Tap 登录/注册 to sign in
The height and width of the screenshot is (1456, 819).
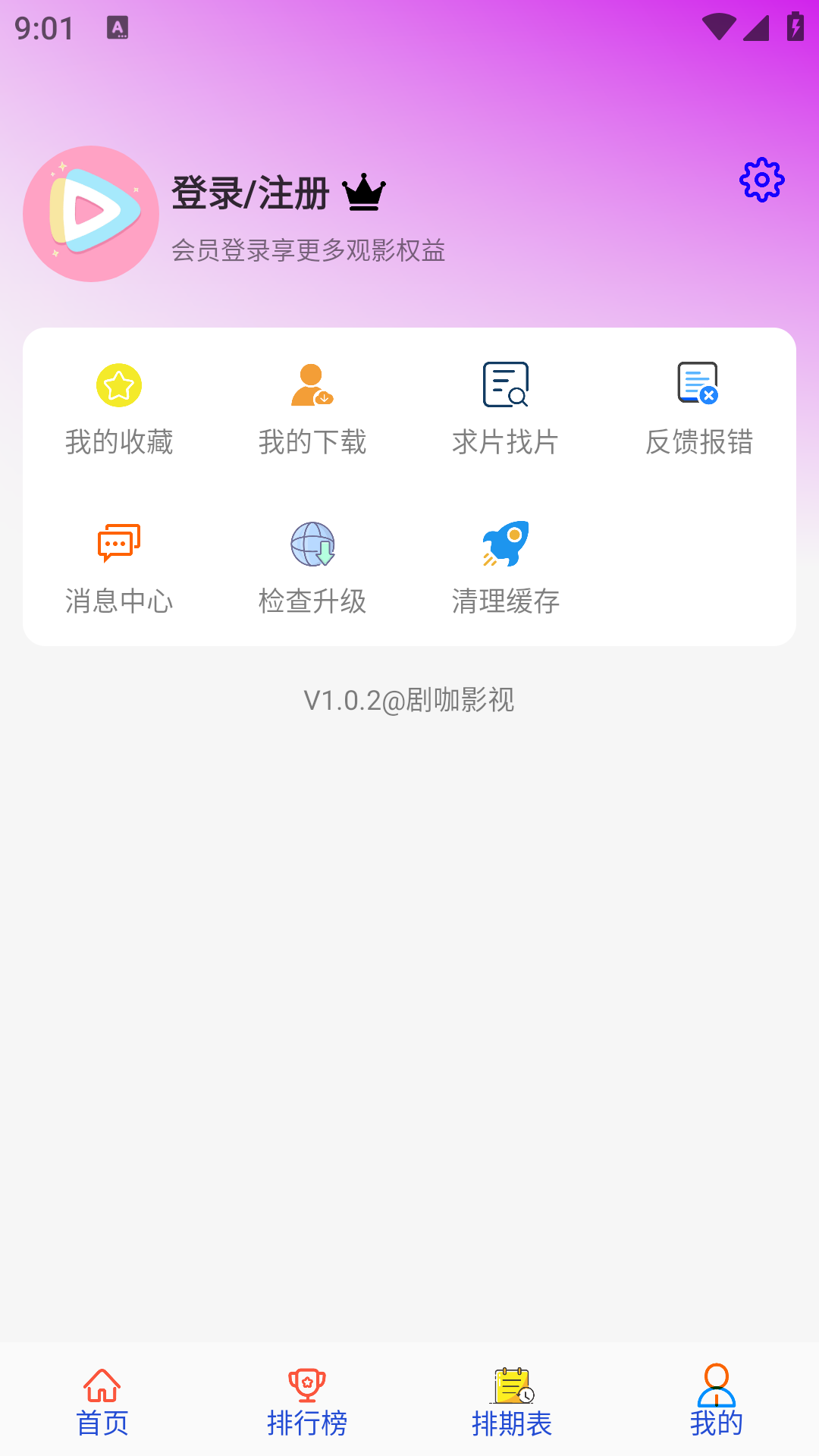(x=250, y=193)
